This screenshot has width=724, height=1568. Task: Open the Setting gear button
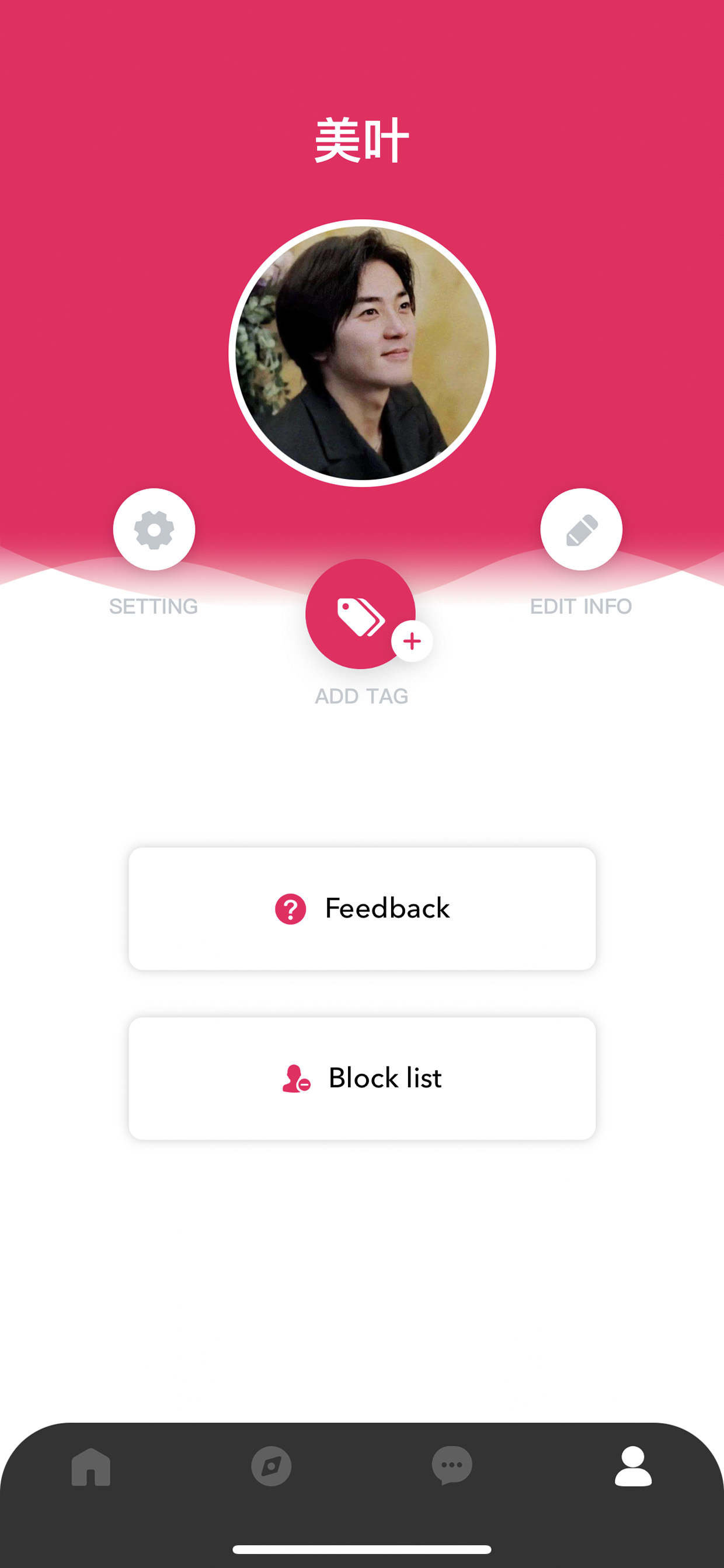154,529
